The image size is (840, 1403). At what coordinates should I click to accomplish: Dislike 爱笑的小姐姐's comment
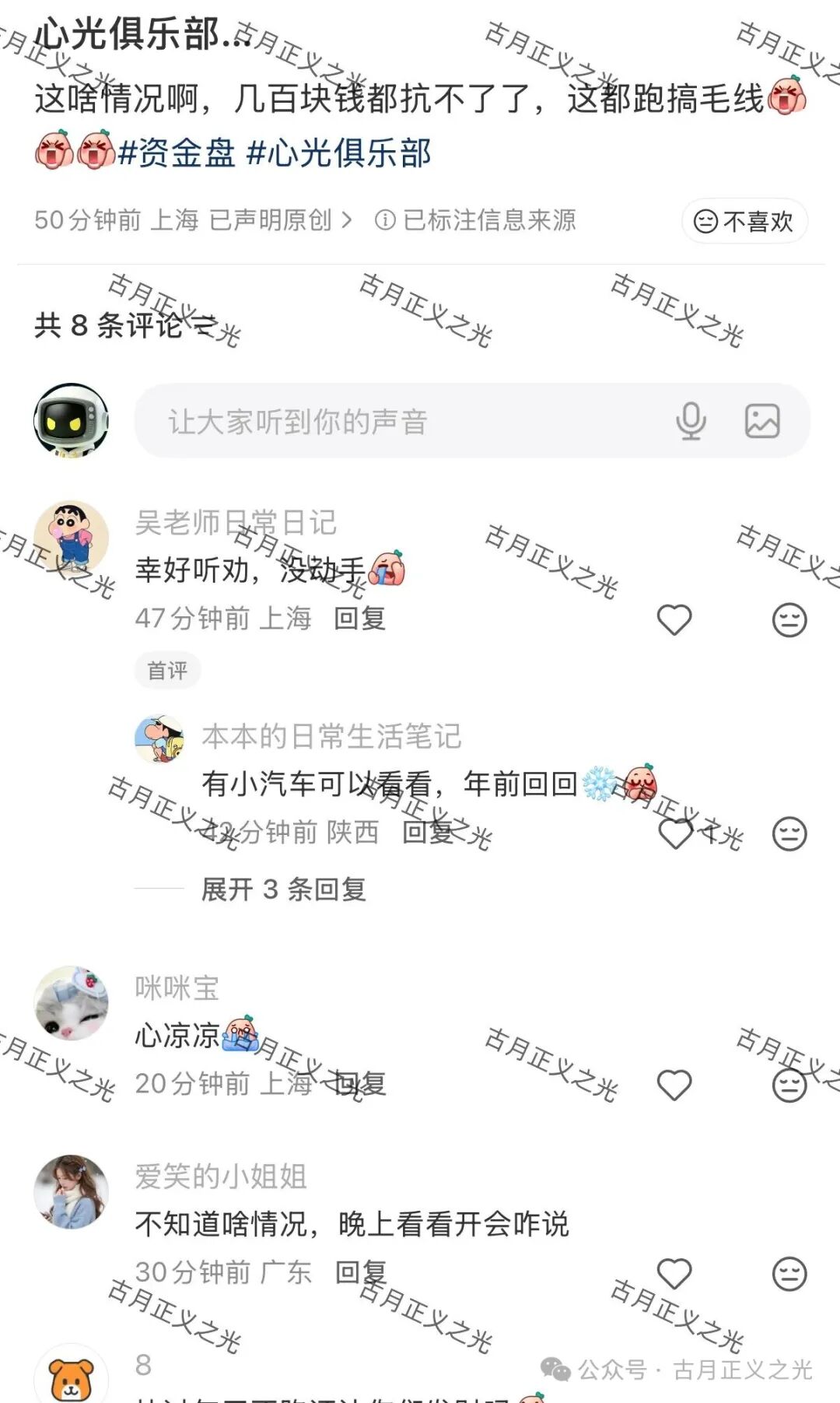[789, 1274]
